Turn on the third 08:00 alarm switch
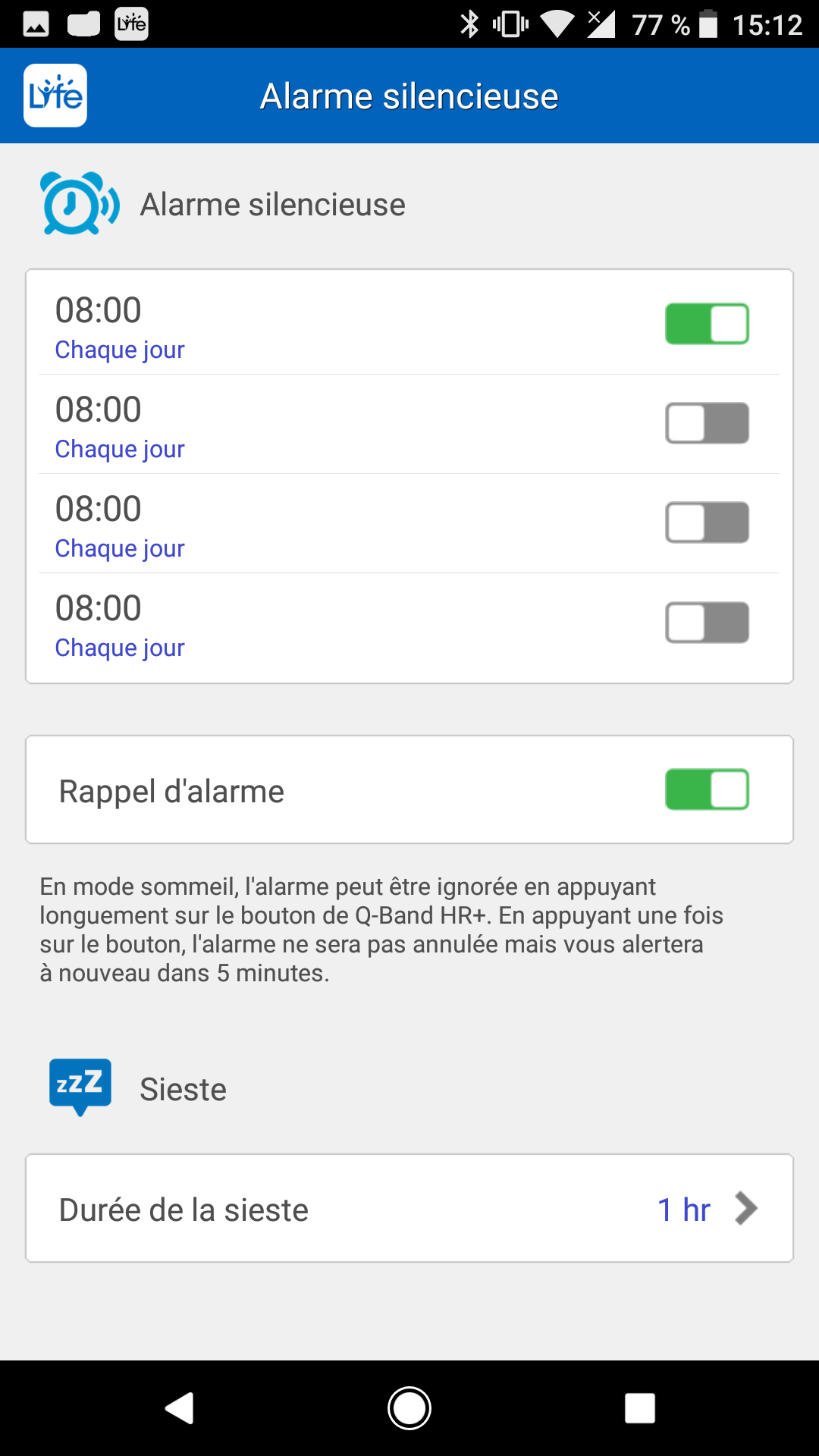 (707, 522)
